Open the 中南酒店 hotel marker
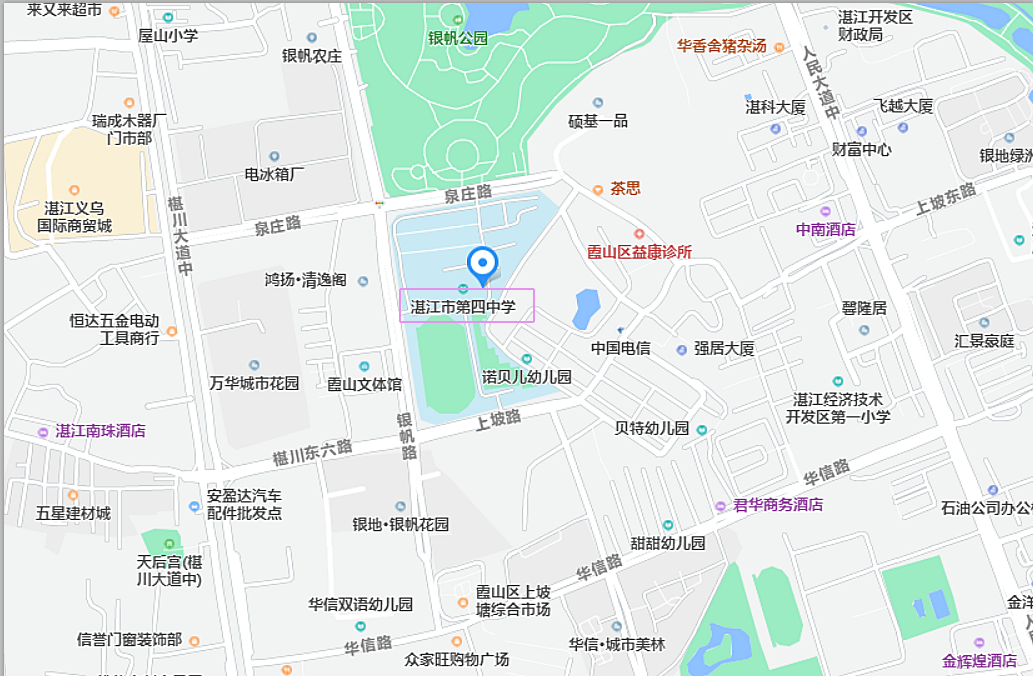1033x676 pixels. point(826,211)
